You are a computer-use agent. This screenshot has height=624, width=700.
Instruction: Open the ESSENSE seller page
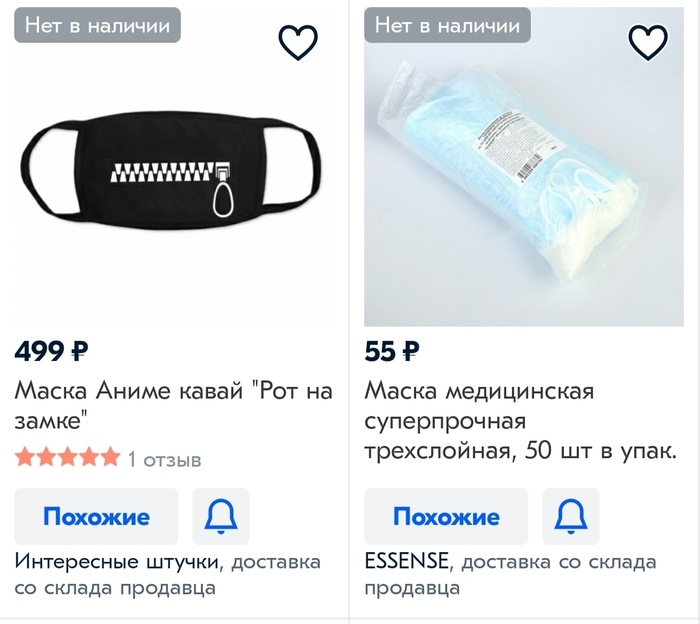[407, 562]
